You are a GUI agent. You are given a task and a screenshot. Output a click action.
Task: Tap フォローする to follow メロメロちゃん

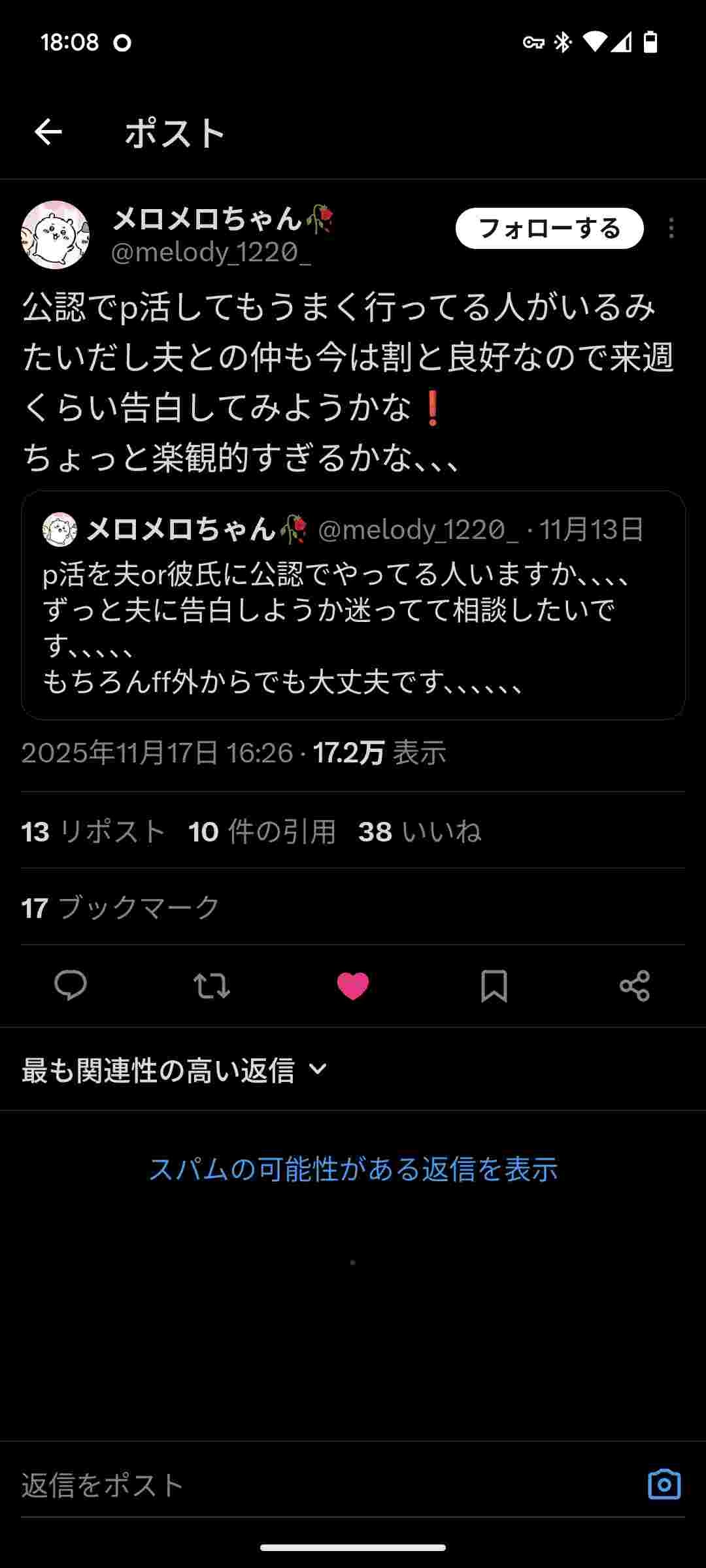click(x=549, y=229)
